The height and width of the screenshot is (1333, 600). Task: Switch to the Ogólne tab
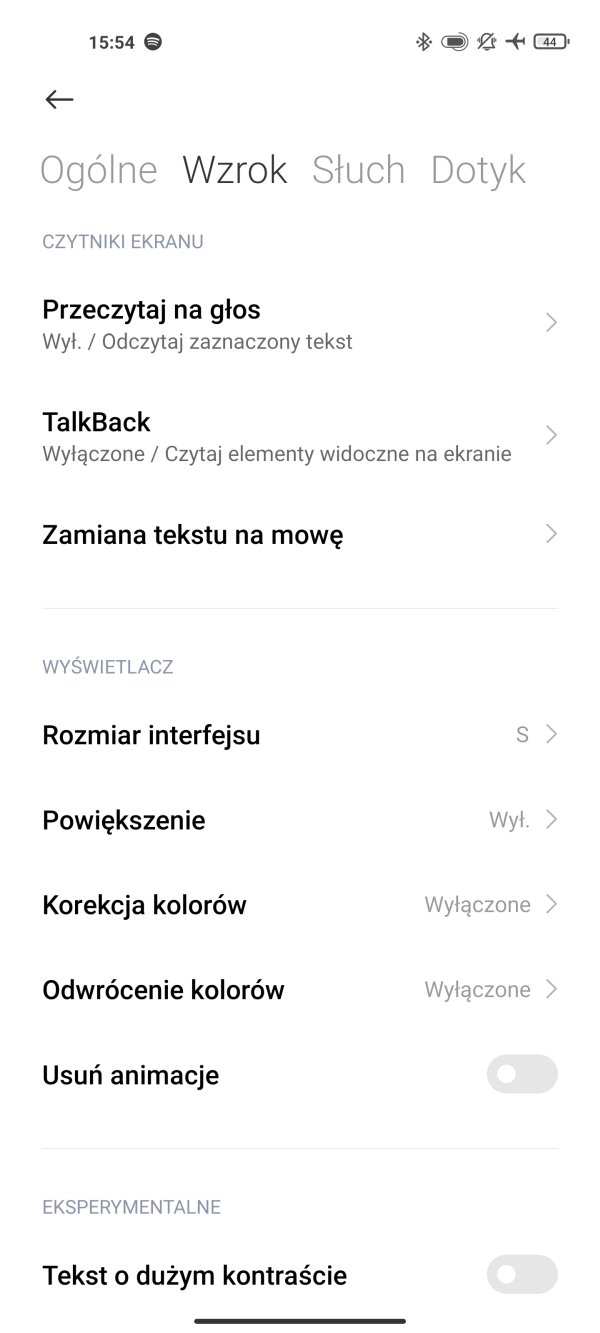click(x=99, y=170)
